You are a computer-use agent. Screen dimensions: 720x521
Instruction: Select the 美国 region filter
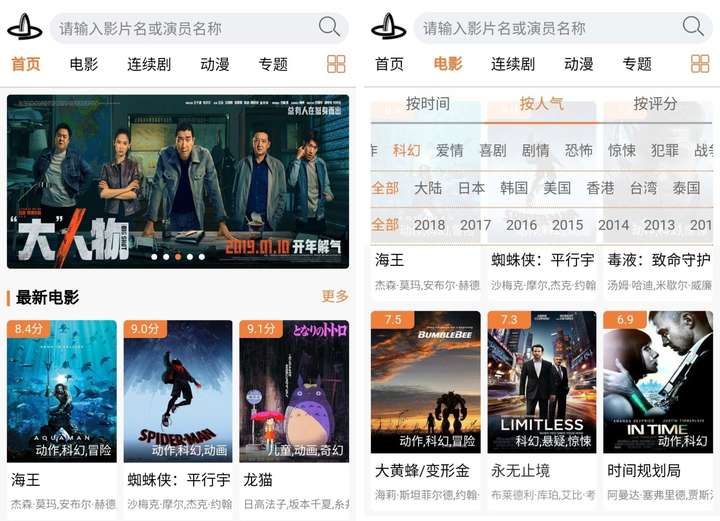pyautogui.click(x=557, y=188)
